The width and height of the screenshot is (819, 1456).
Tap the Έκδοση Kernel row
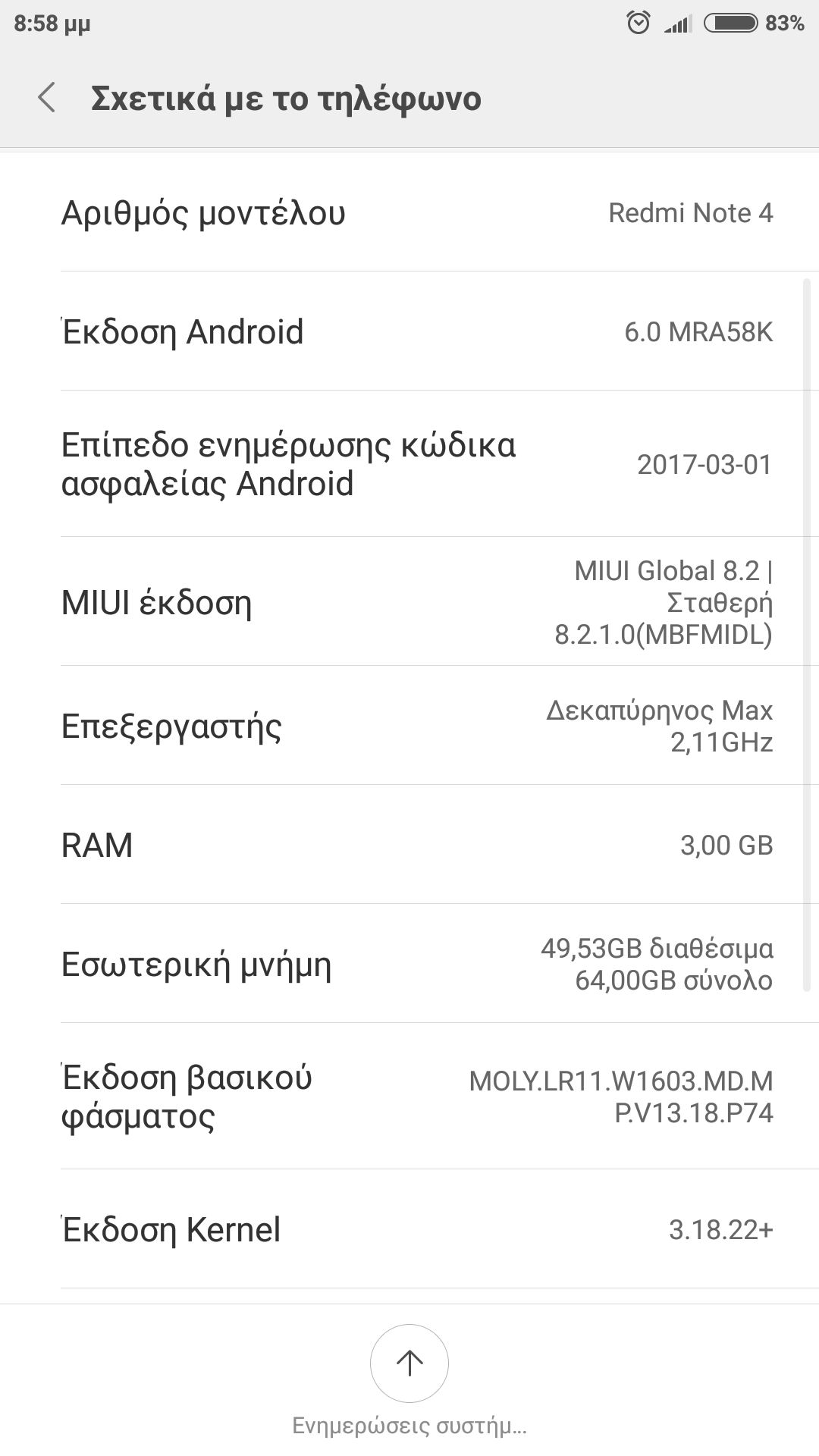click(x=409, y=1229)
